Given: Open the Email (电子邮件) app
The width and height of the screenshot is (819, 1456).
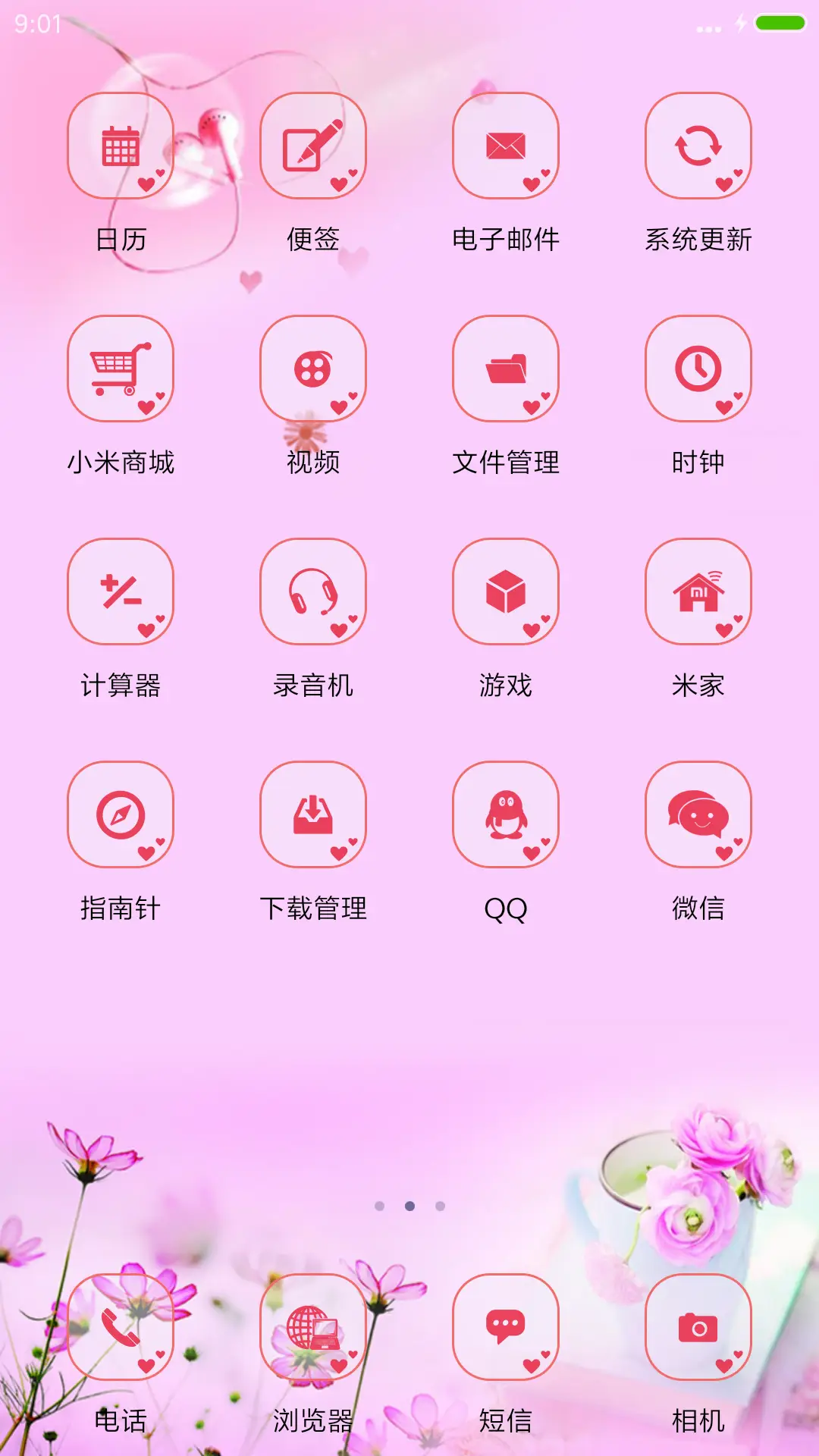Looking at the screenshot, I should point(506,148).
